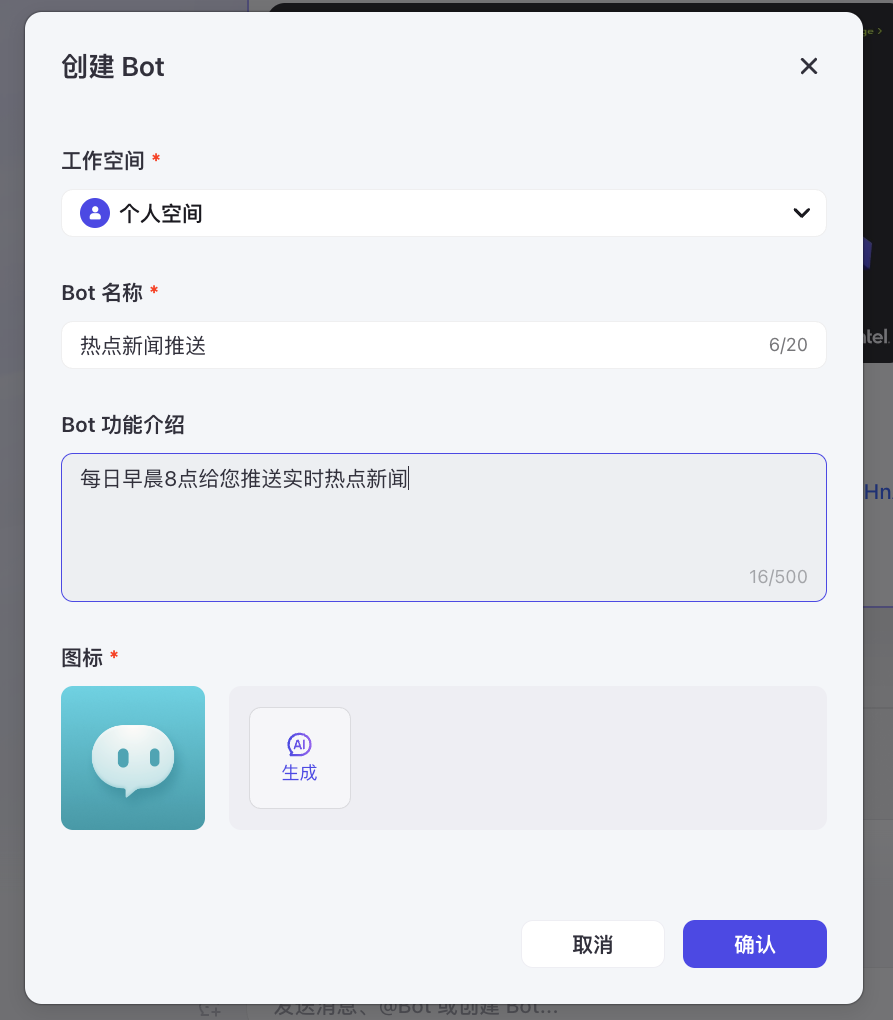Select the current bot icon image
This screenshot has height=1020, width=893.
pyautogui.click(x=133, y=758)
